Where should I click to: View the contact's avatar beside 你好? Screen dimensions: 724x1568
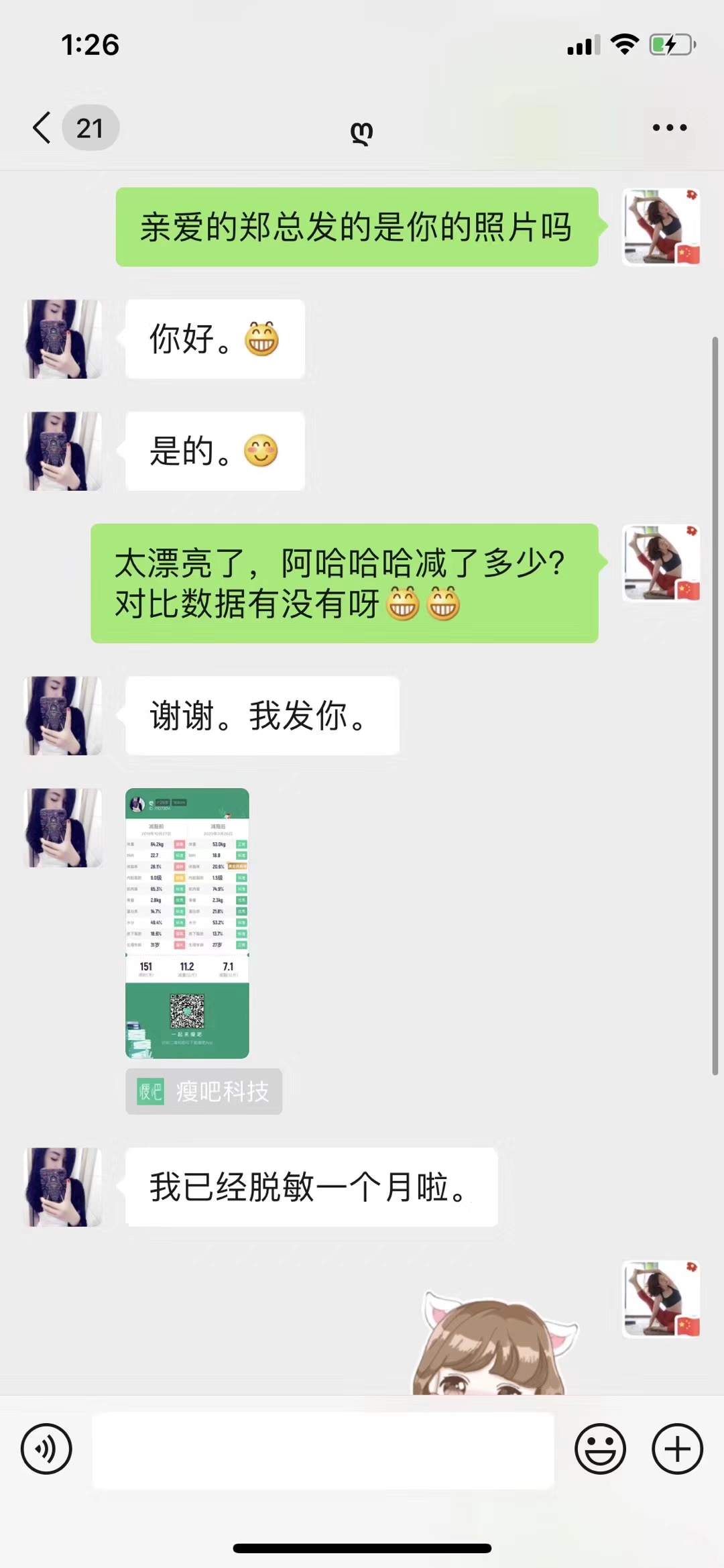coord(63,339)
